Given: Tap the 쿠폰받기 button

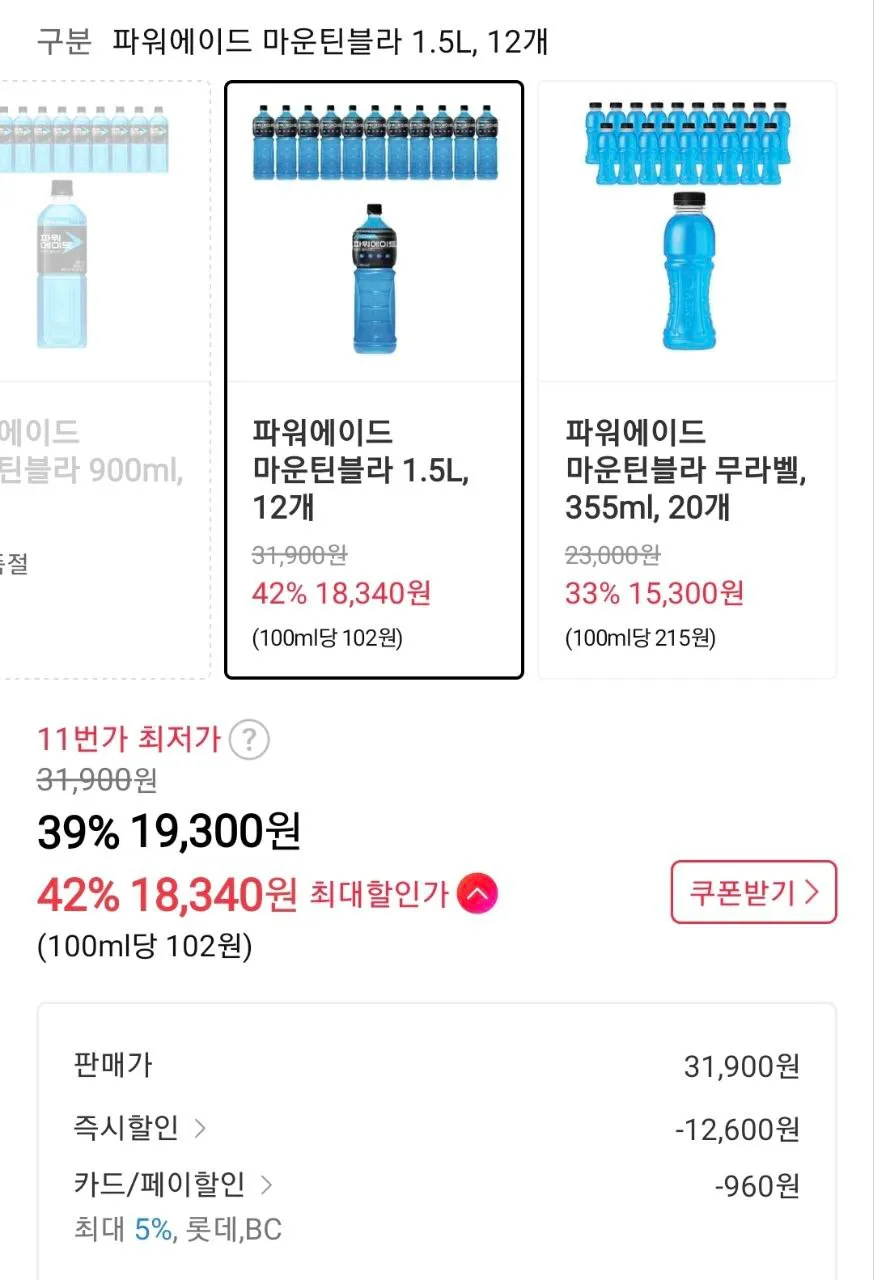Looking at the screenshot, I should 753,892.
